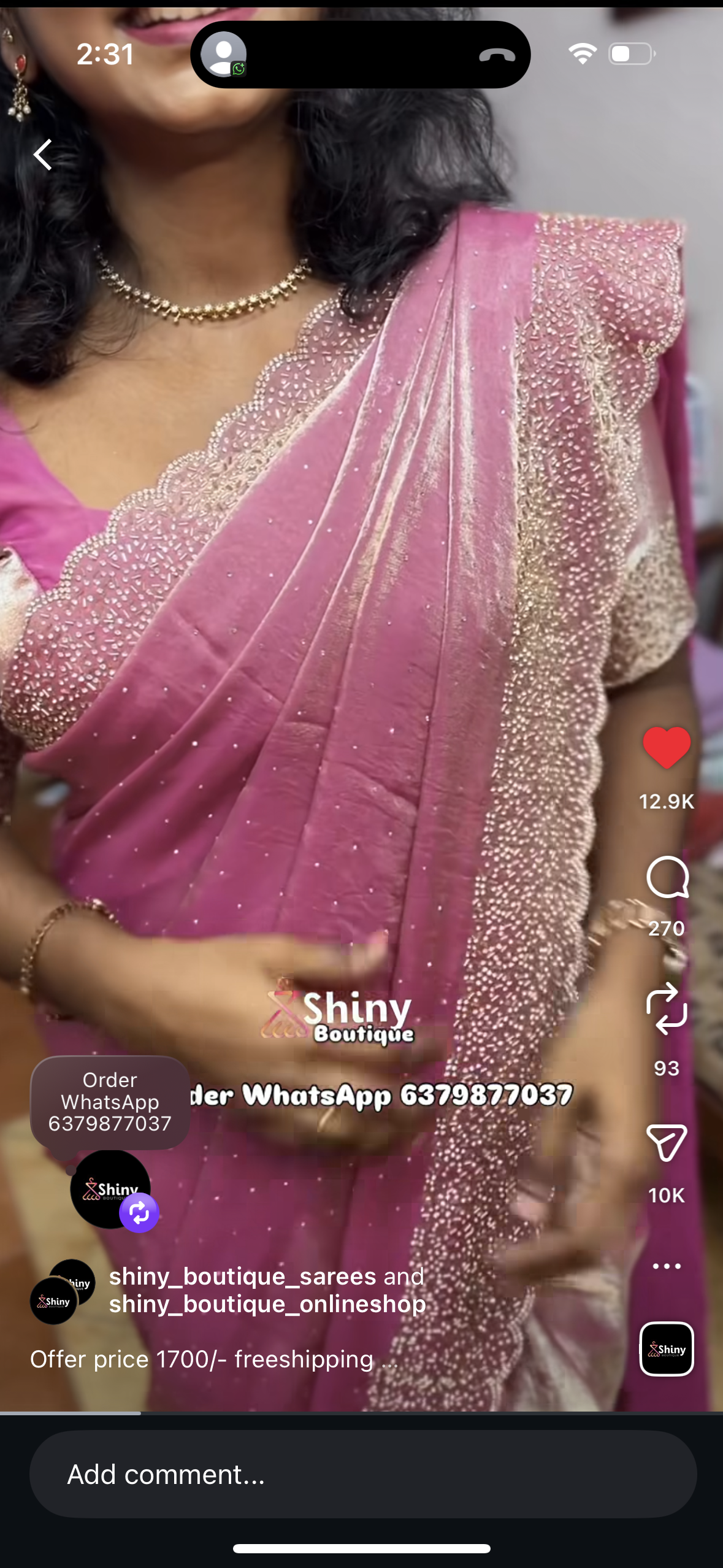This screenshot has height=1568, width=723.
Task: Share the reel via the send icon
Action: (x=667, y=1142)
